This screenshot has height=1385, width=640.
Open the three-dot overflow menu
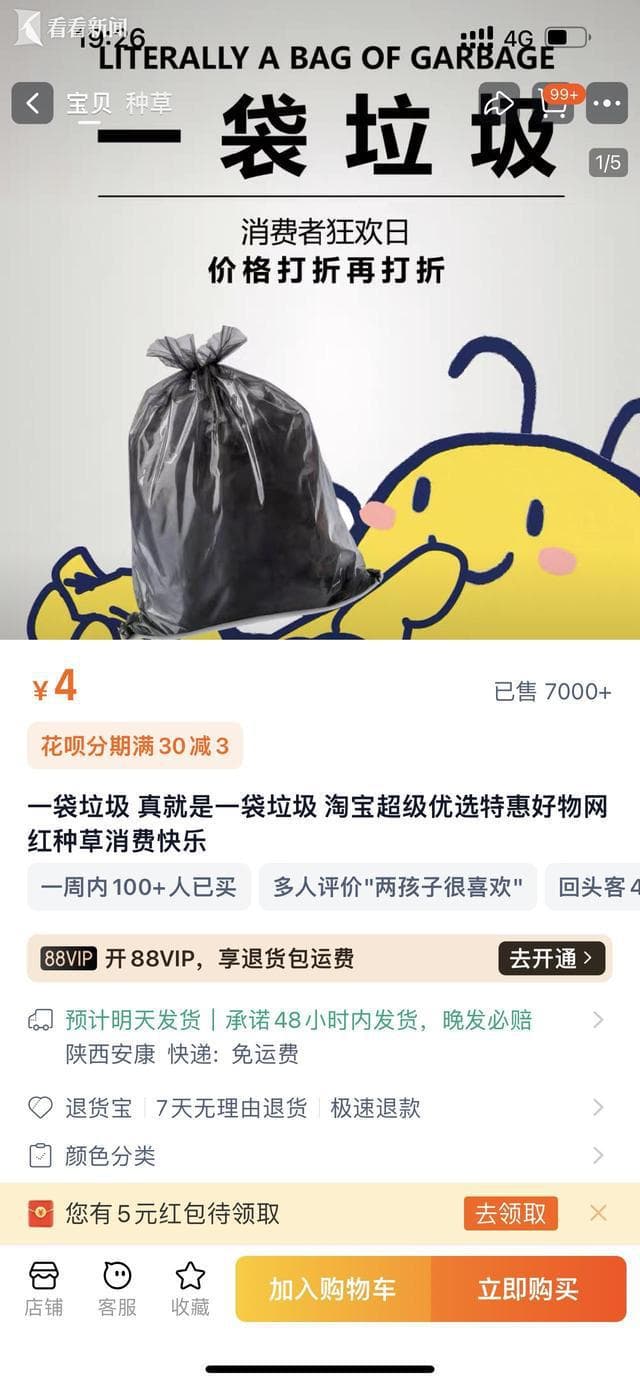606,103
